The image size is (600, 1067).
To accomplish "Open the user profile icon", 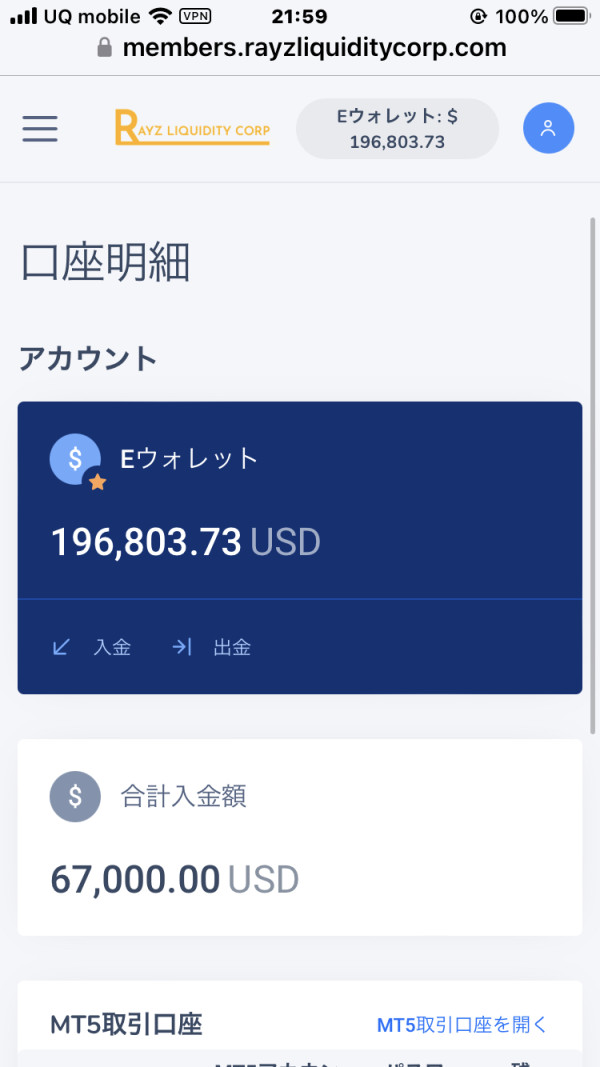I will 548,128.
